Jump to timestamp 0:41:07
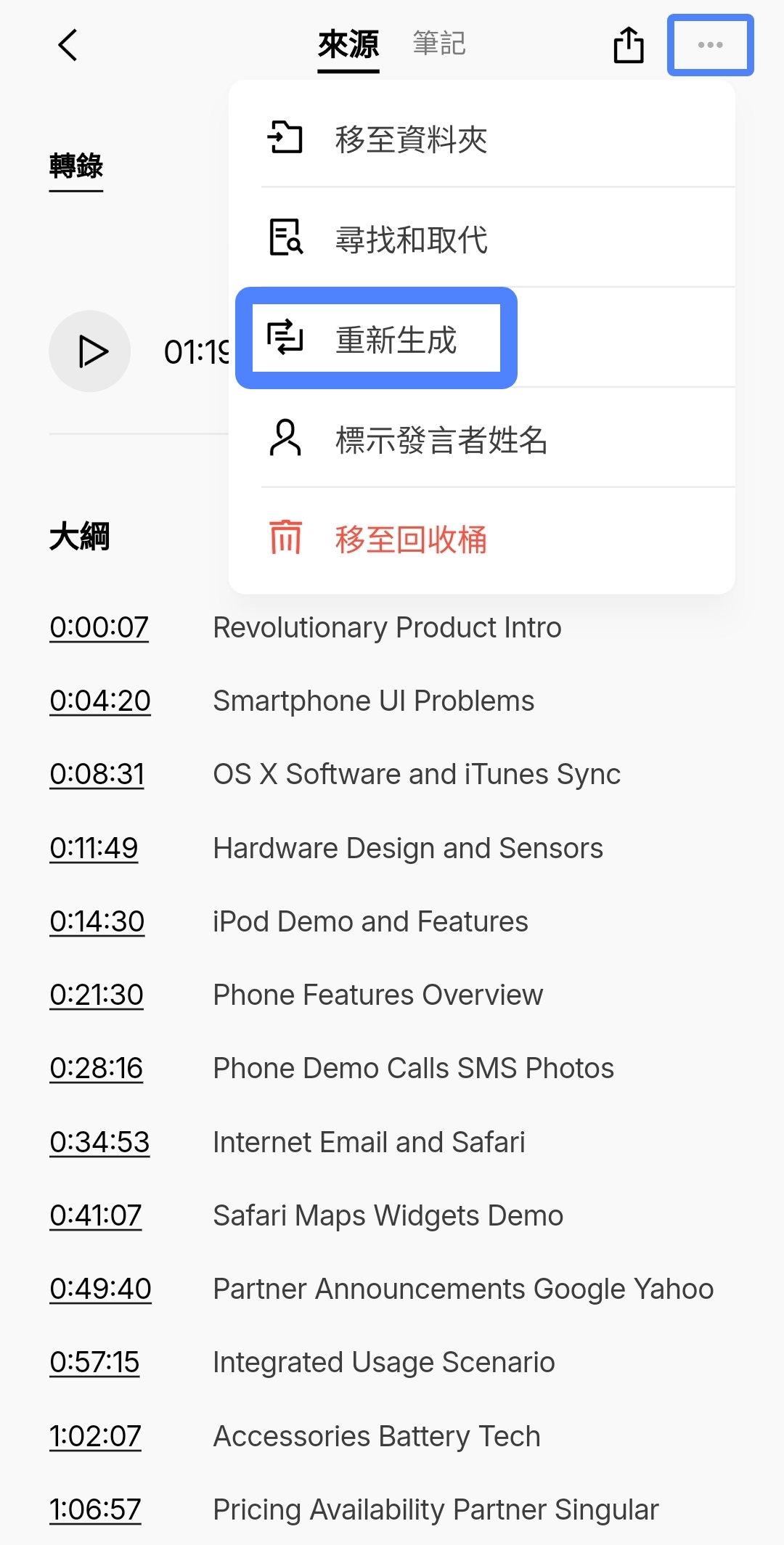This screenshot has height=1545, width=784. pos(96,1215)
